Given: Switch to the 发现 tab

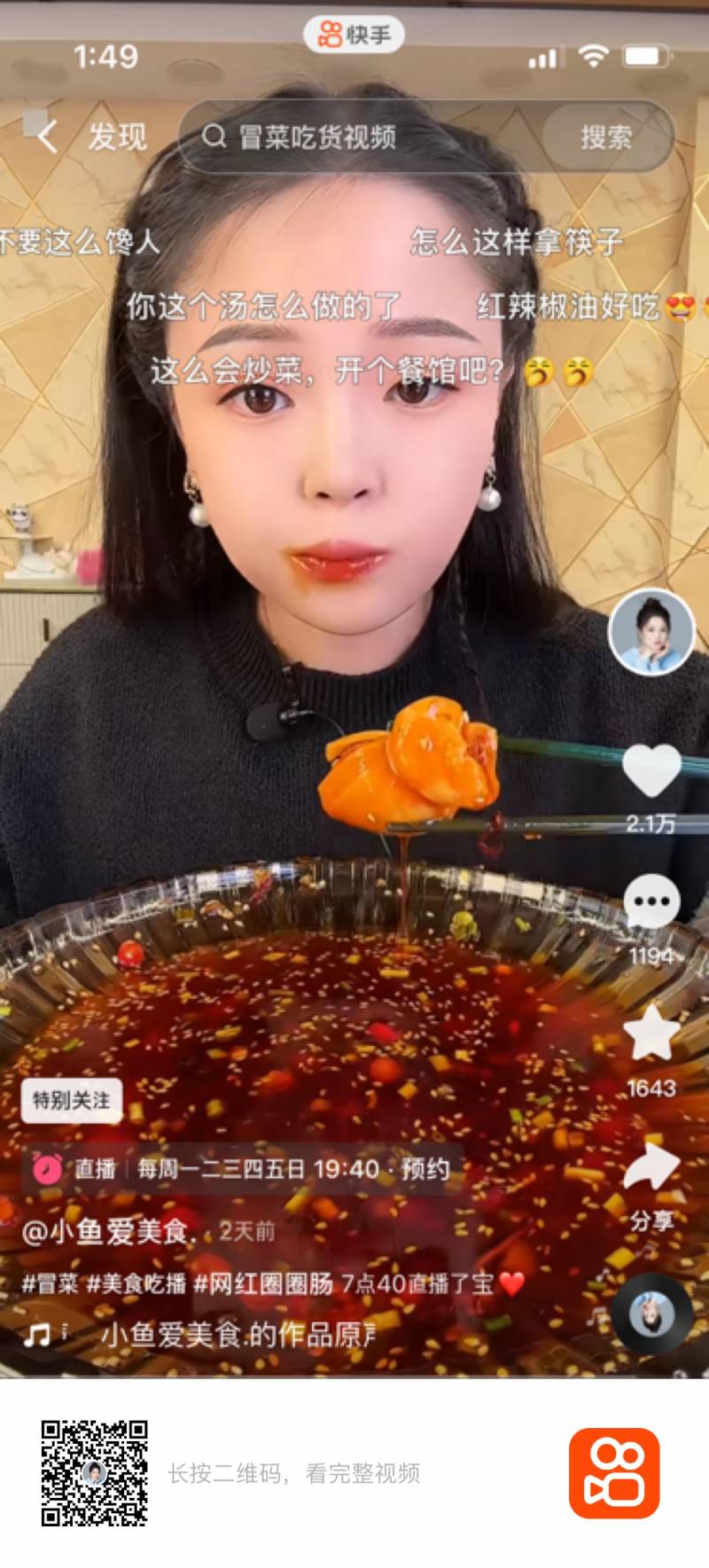Looking at the screenshot, I should click(x=114, y=136).
